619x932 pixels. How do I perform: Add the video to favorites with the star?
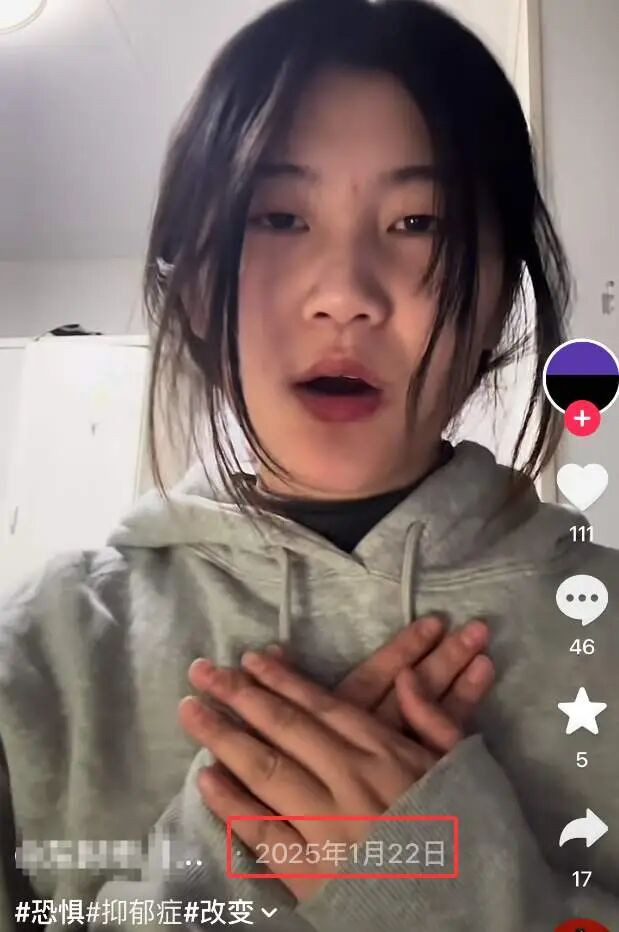(582, 712)
